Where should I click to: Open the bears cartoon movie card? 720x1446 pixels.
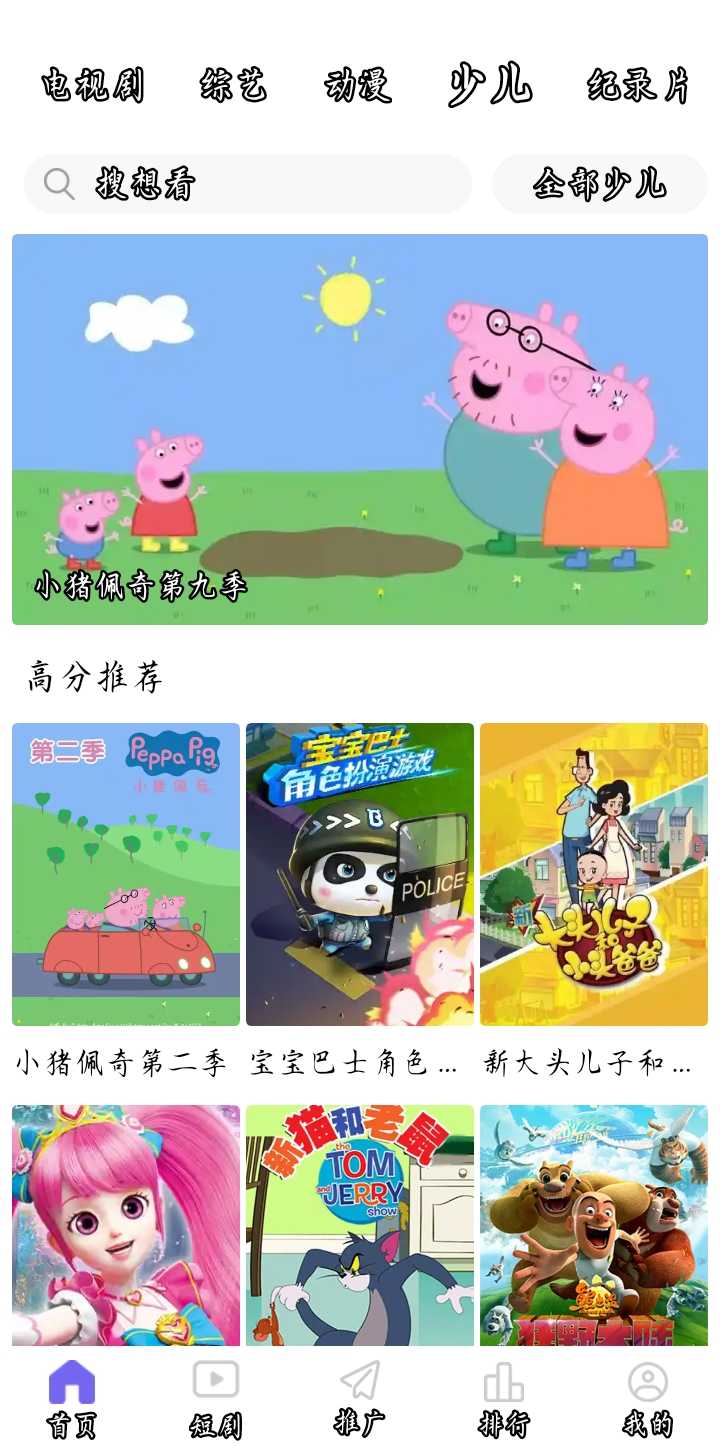[x=594, y=1225]
